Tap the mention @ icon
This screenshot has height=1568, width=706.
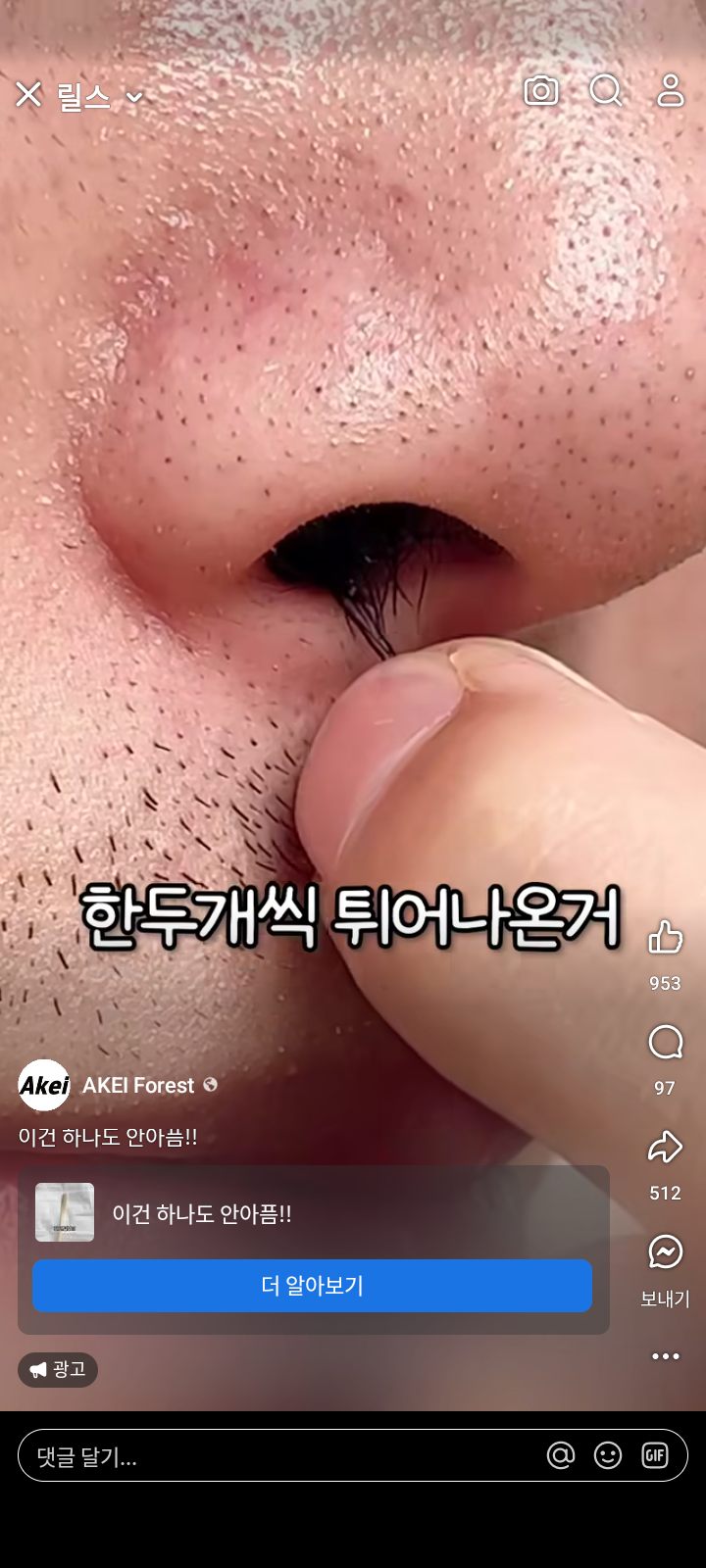click(x=561, y=1455)
